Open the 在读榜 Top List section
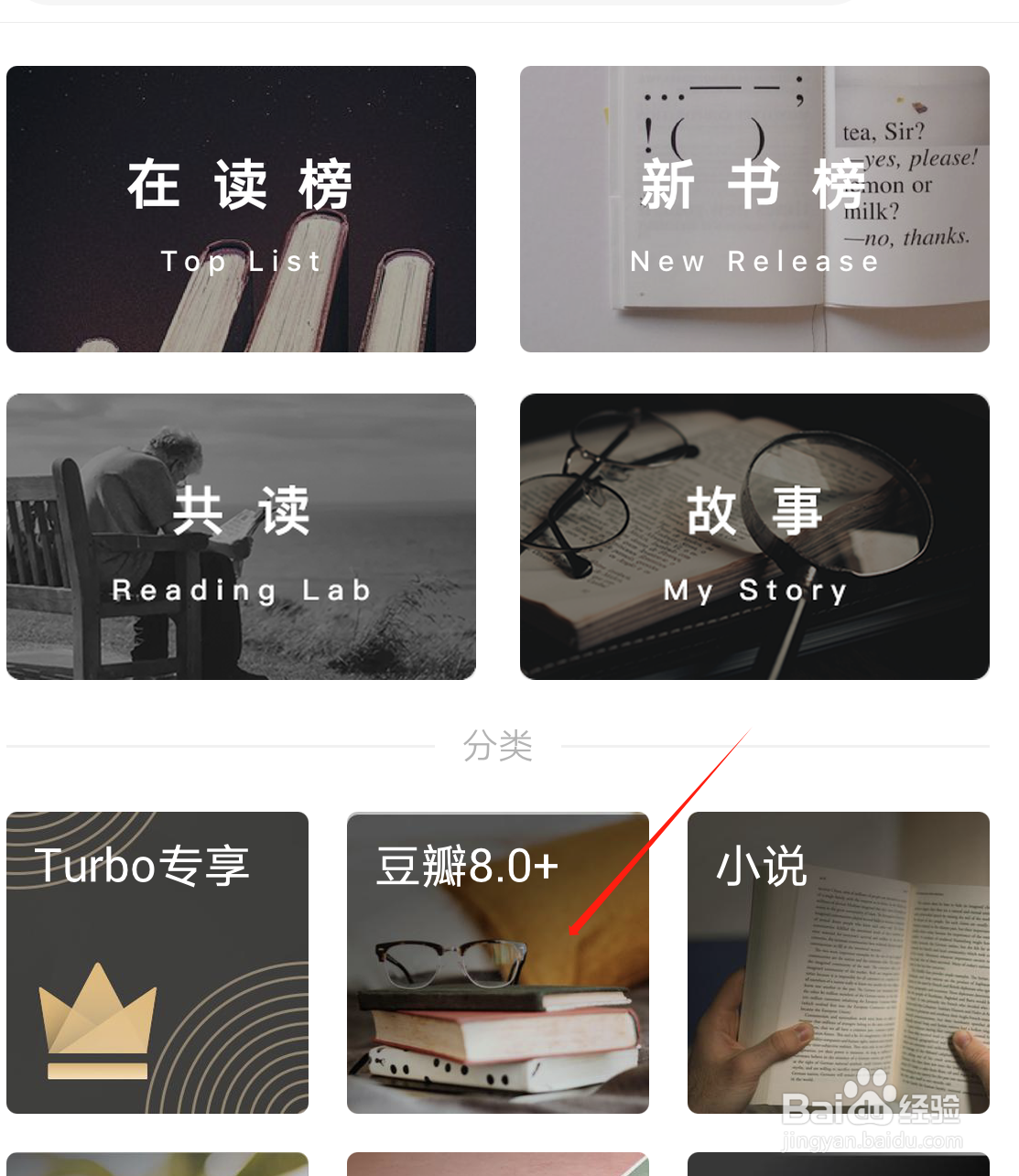This screenshot has width=1019, height=1176. (241, 208)
